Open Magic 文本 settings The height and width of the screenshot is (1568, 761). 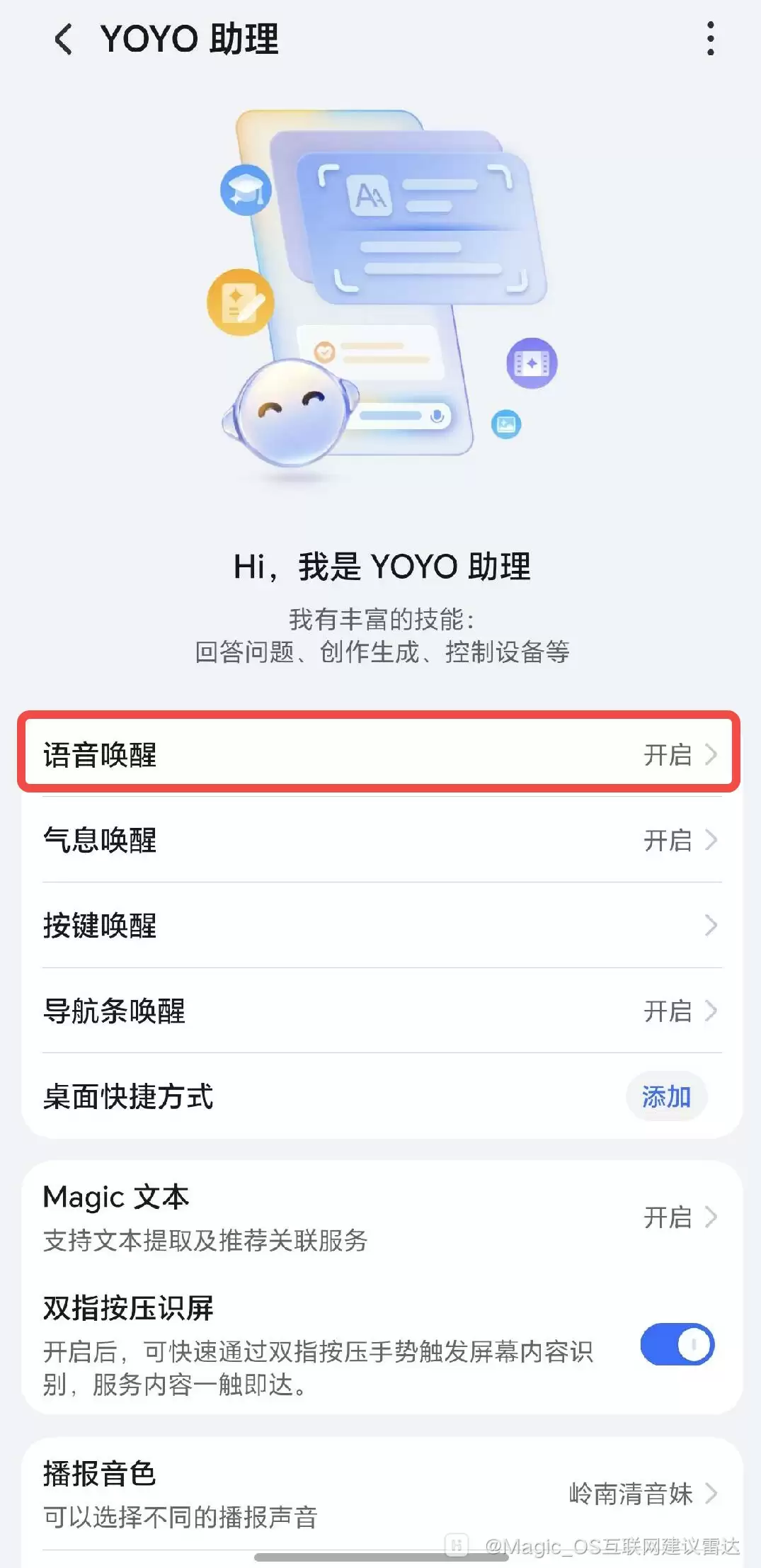point(380,1216)
